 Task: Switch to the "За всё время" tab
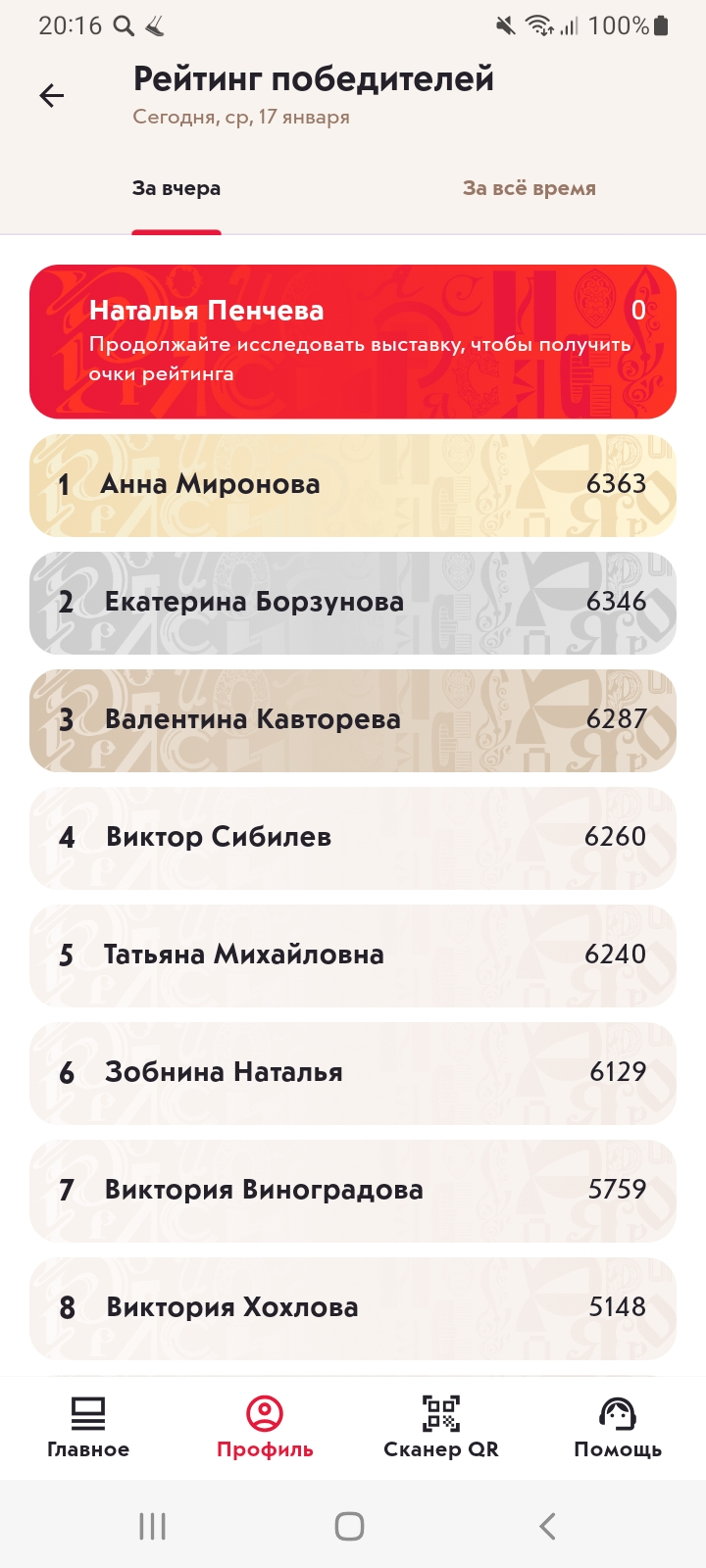[529, 188]
